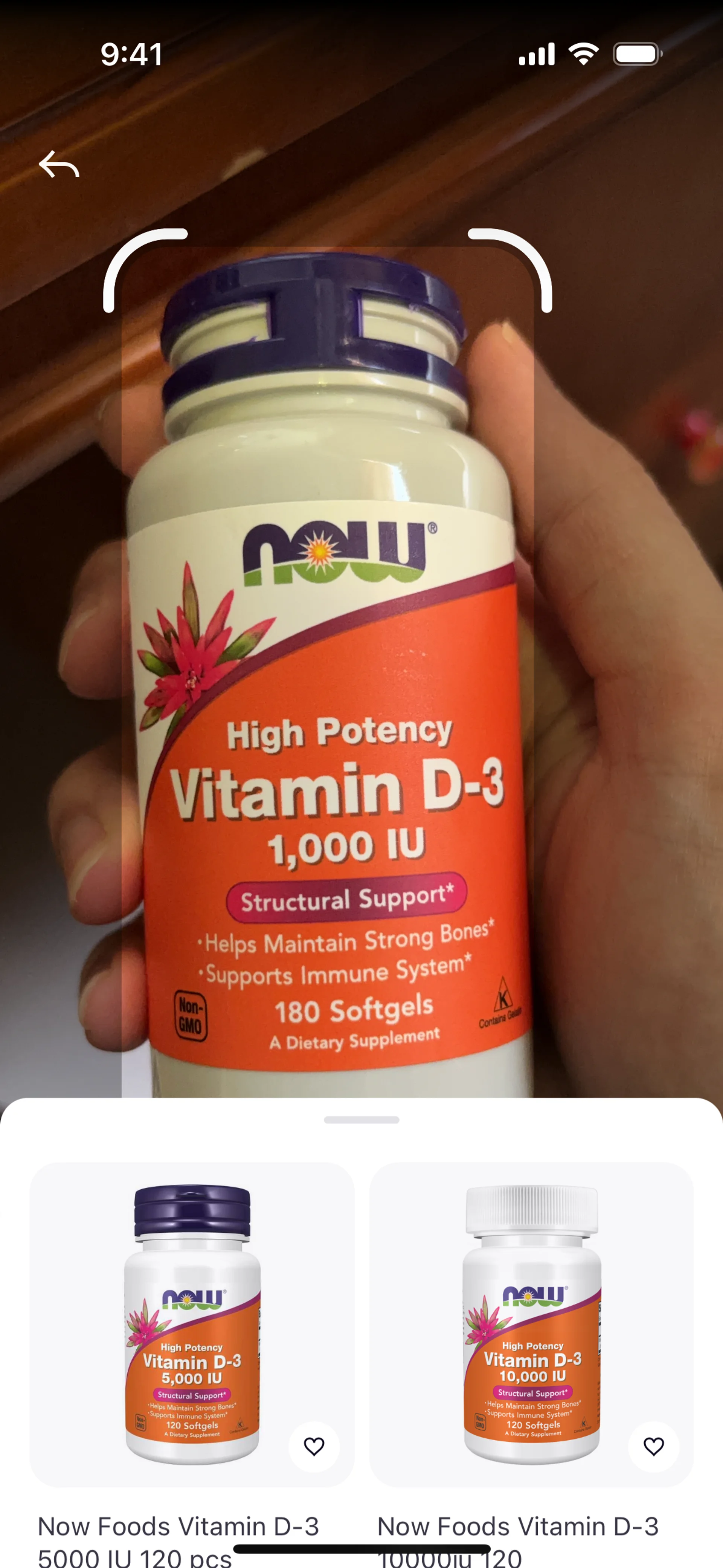The height and width of the screenshot is (1568, 723).
Task: Open the Vitamin D-3 5,000 IU product card
Action: [192, 1324]
